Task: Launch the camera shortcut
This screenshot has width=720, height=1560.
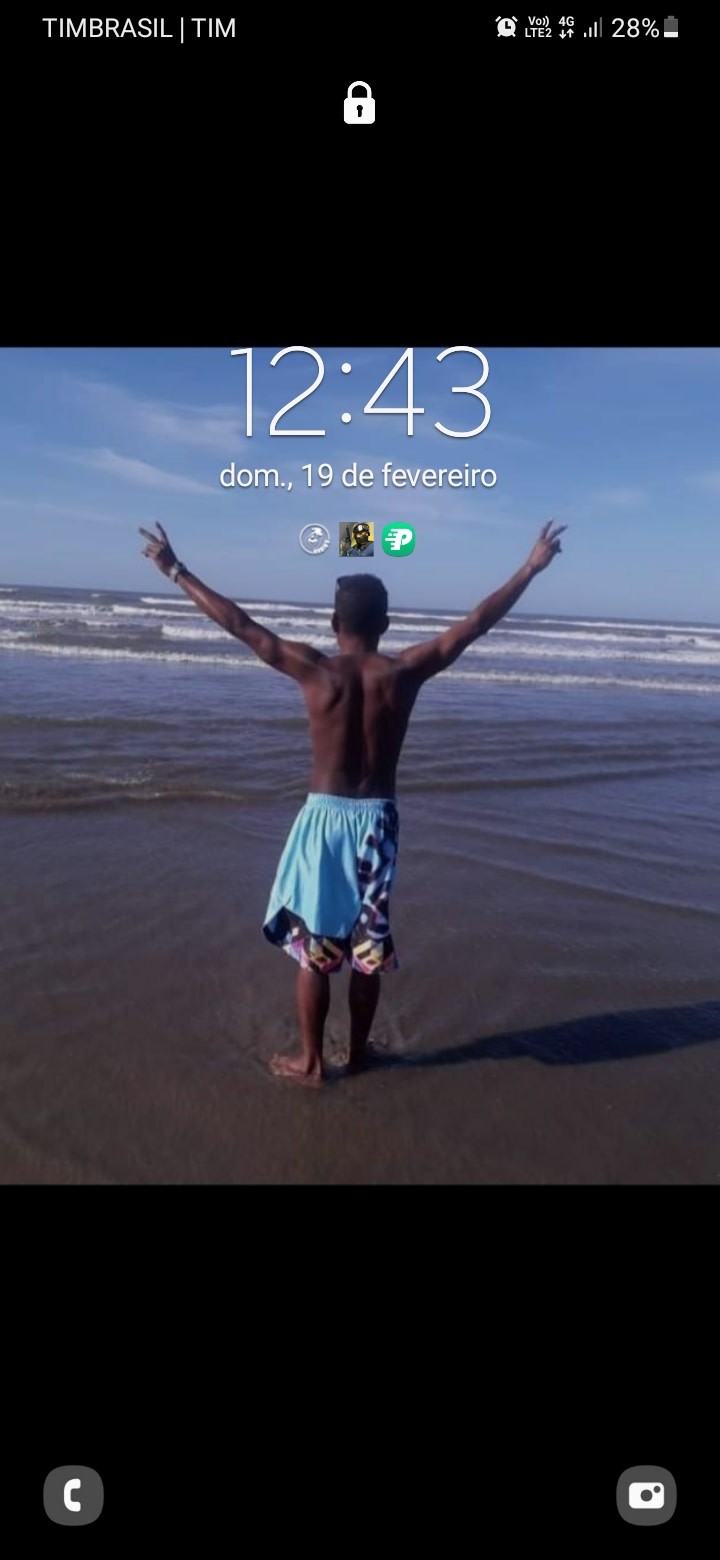Action: [x=646, y=1495]
